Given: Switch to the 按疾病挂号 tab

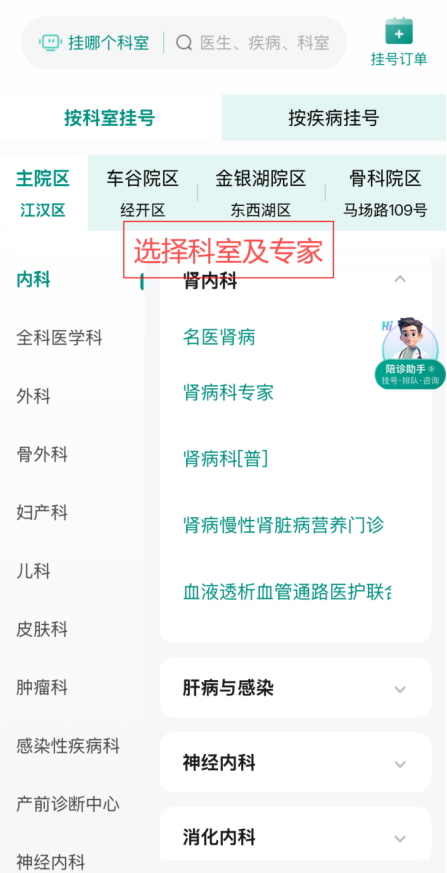Looking at the screenshot, I should click(334, 117).
